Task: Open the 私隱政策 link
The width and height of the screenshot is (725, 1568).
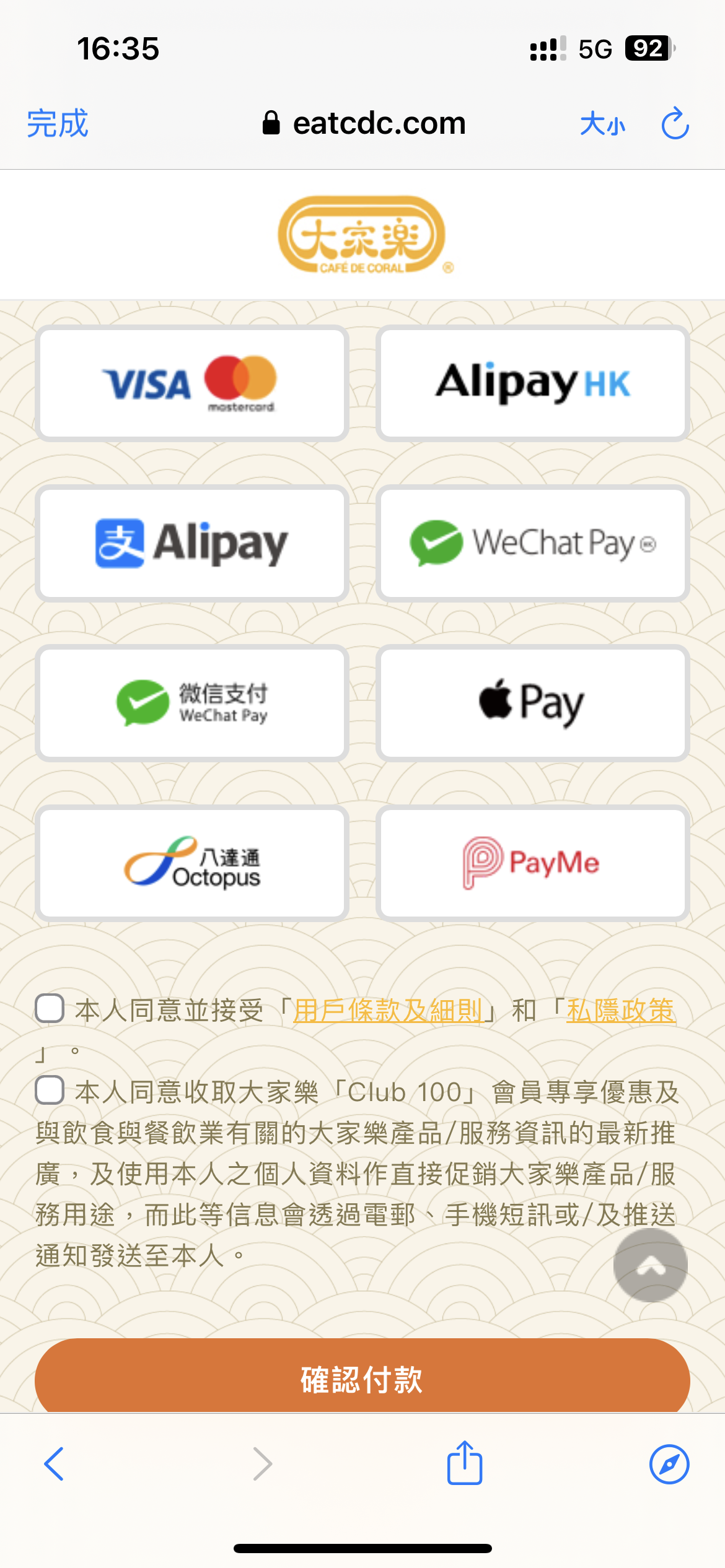Action: [620, 1011]
